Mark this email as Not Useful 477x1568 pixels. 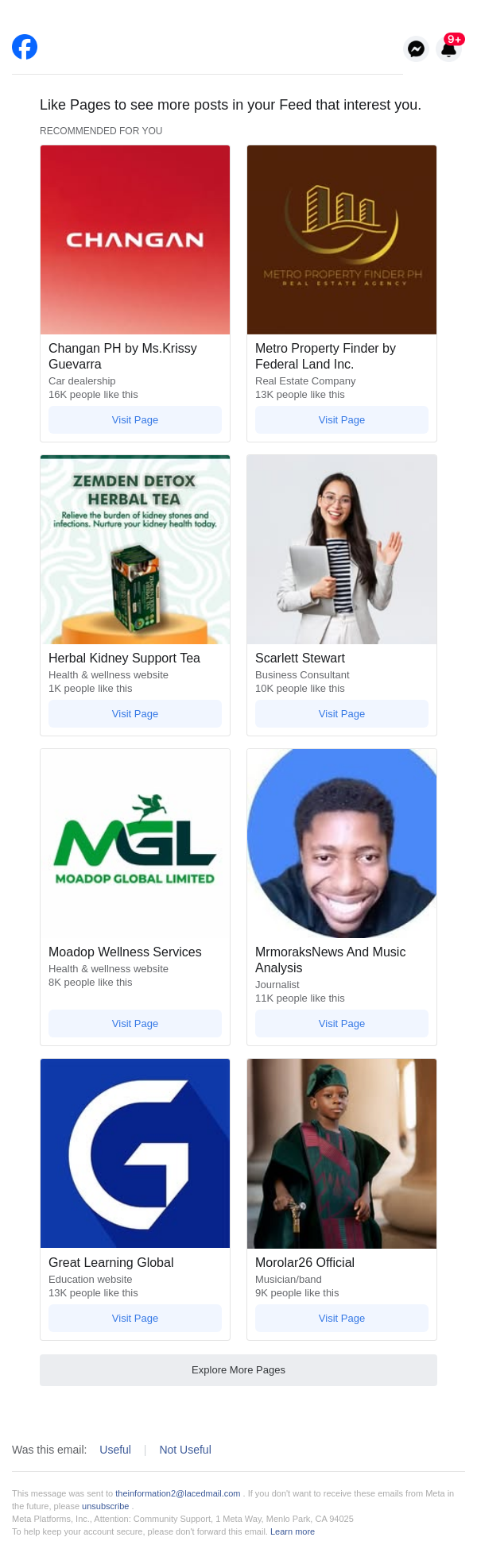[185, 1450]
